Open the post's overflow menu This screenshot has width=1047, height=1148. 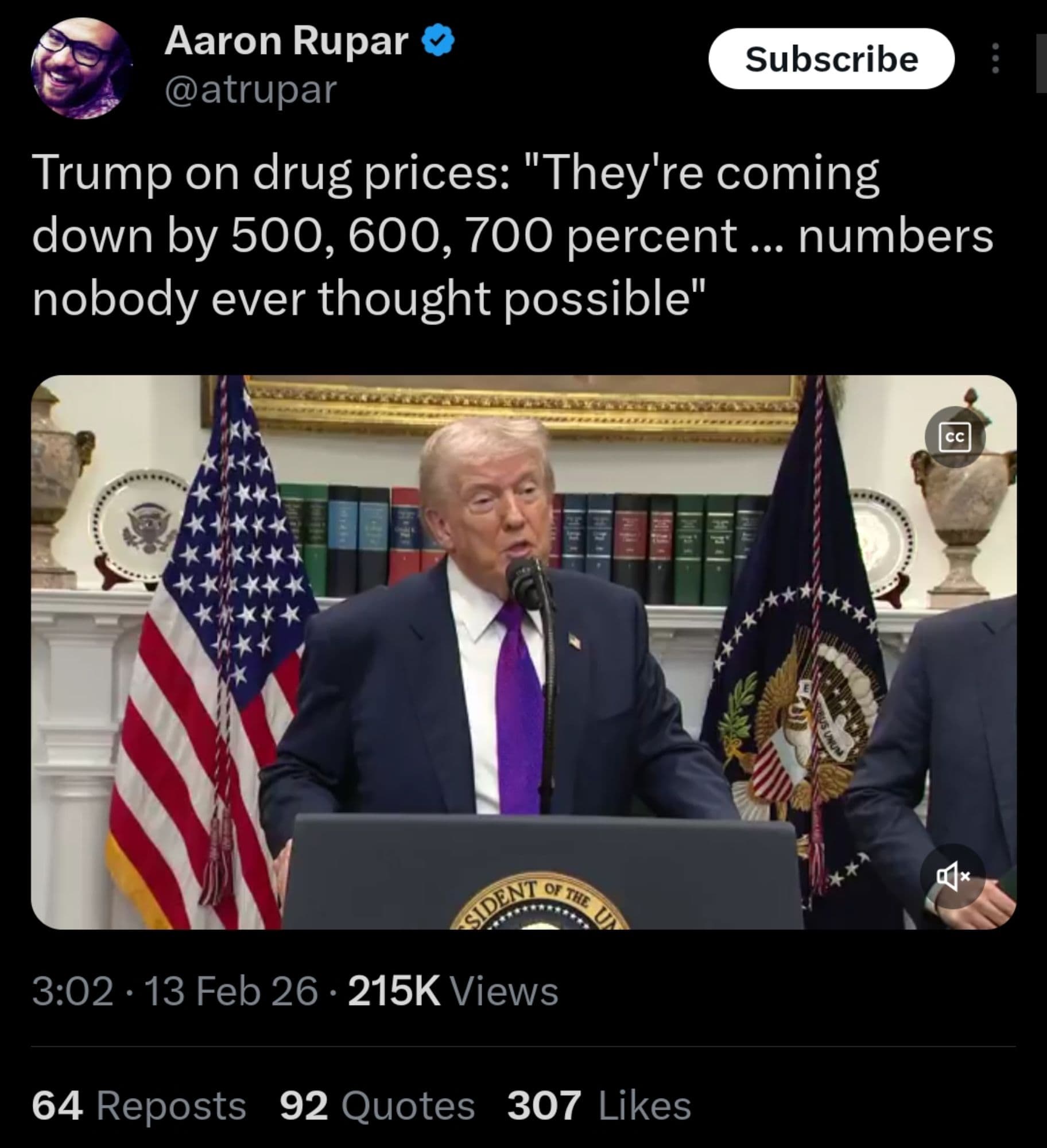click(x=996, y=59)
